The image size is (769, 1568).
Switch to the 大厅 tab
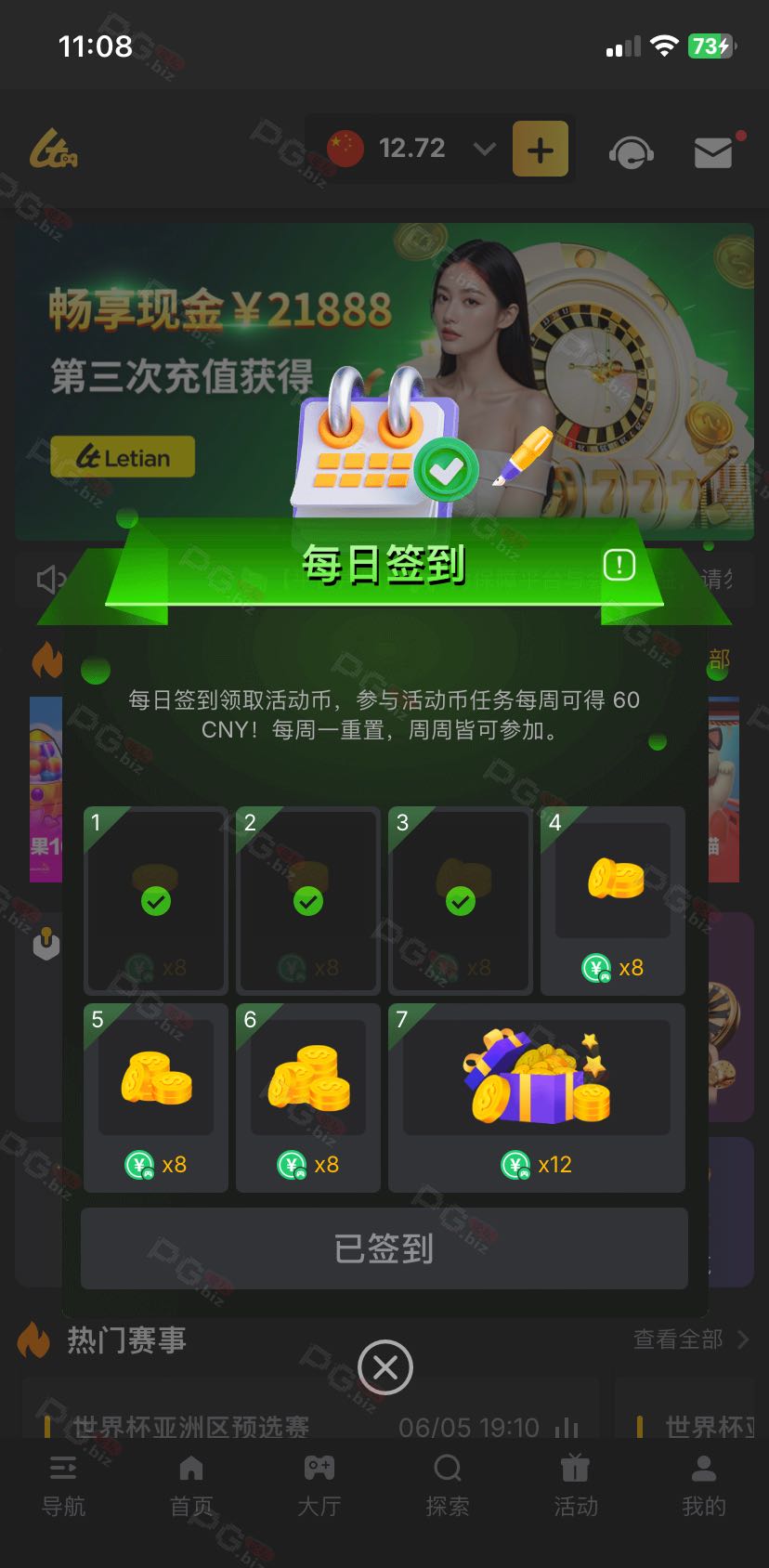point(319,1486)
